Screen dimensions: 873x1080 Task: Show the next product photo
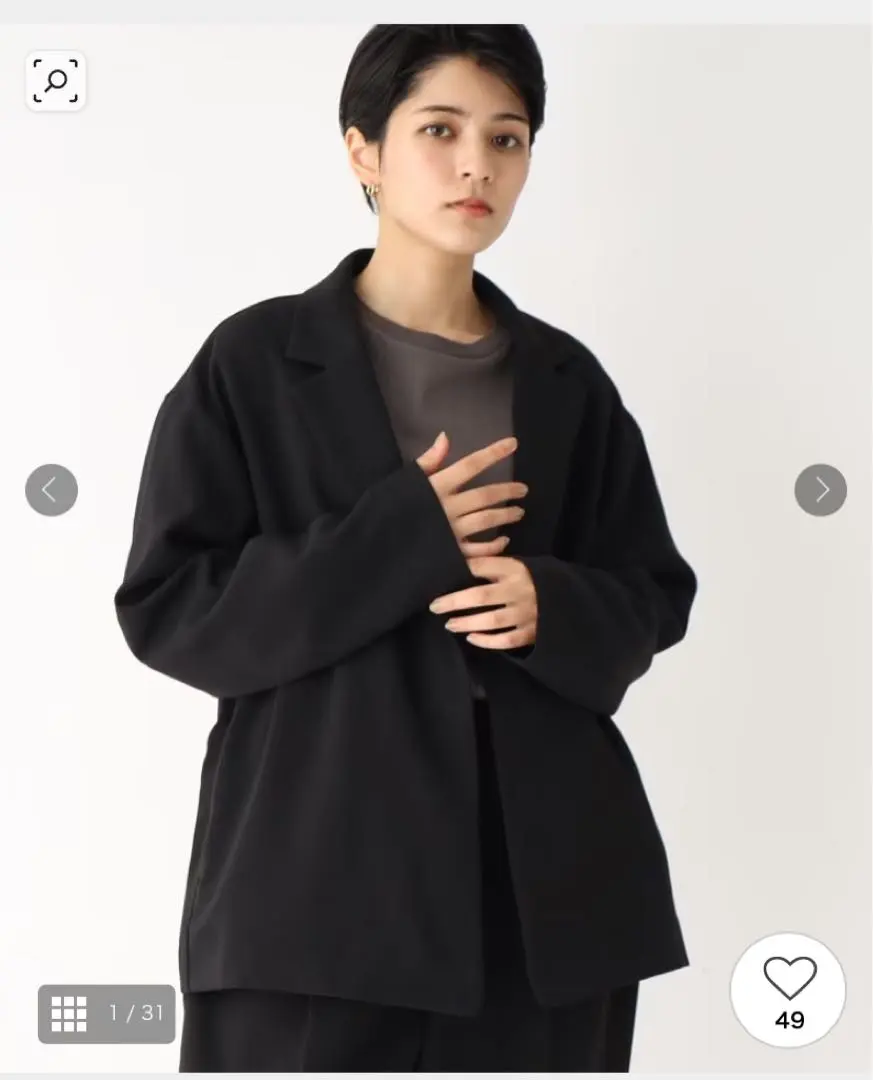(x=820, y=490)
